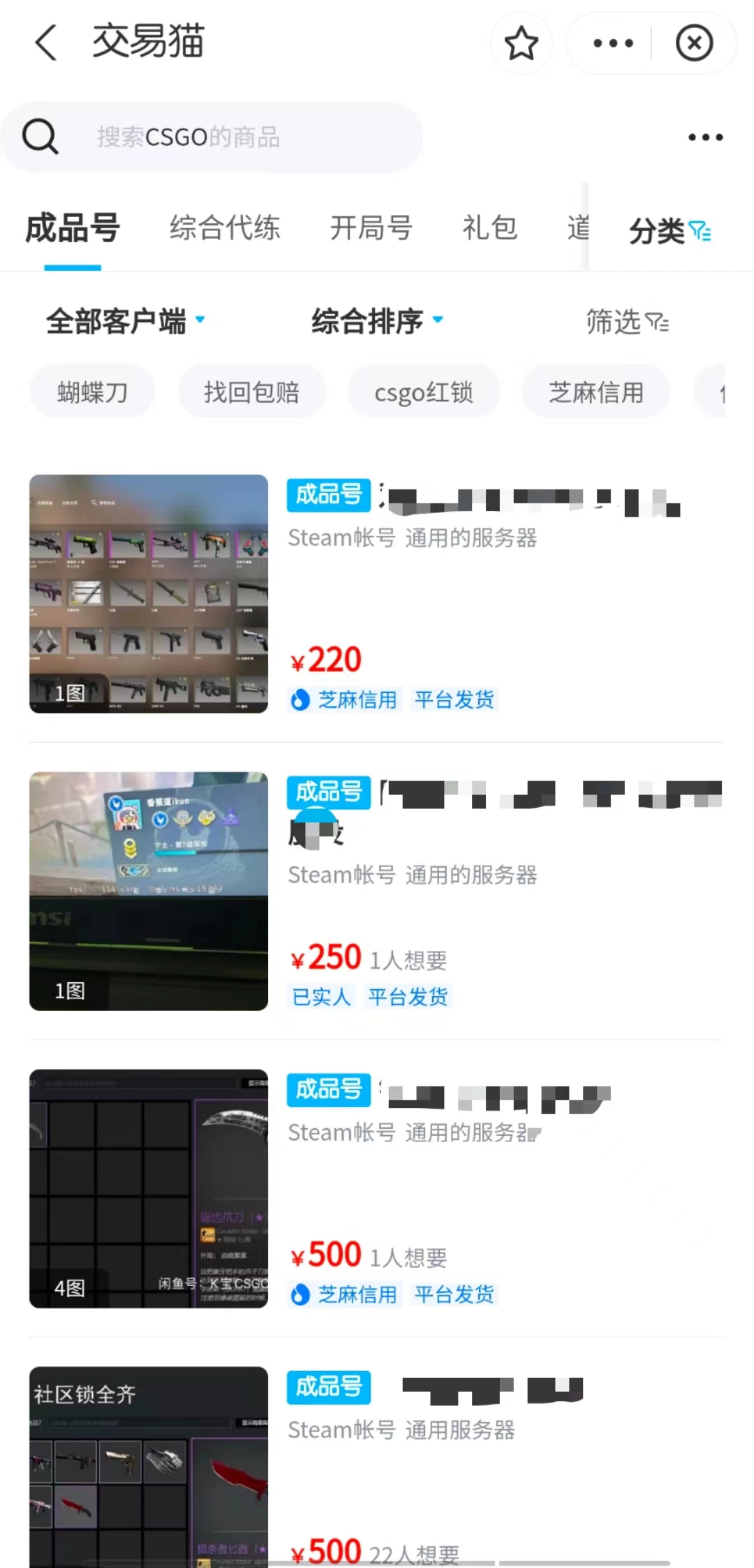The width and height of the screenshot is (754, 1568).
Task: Open the mini program options menu
Action: (612, 43)
